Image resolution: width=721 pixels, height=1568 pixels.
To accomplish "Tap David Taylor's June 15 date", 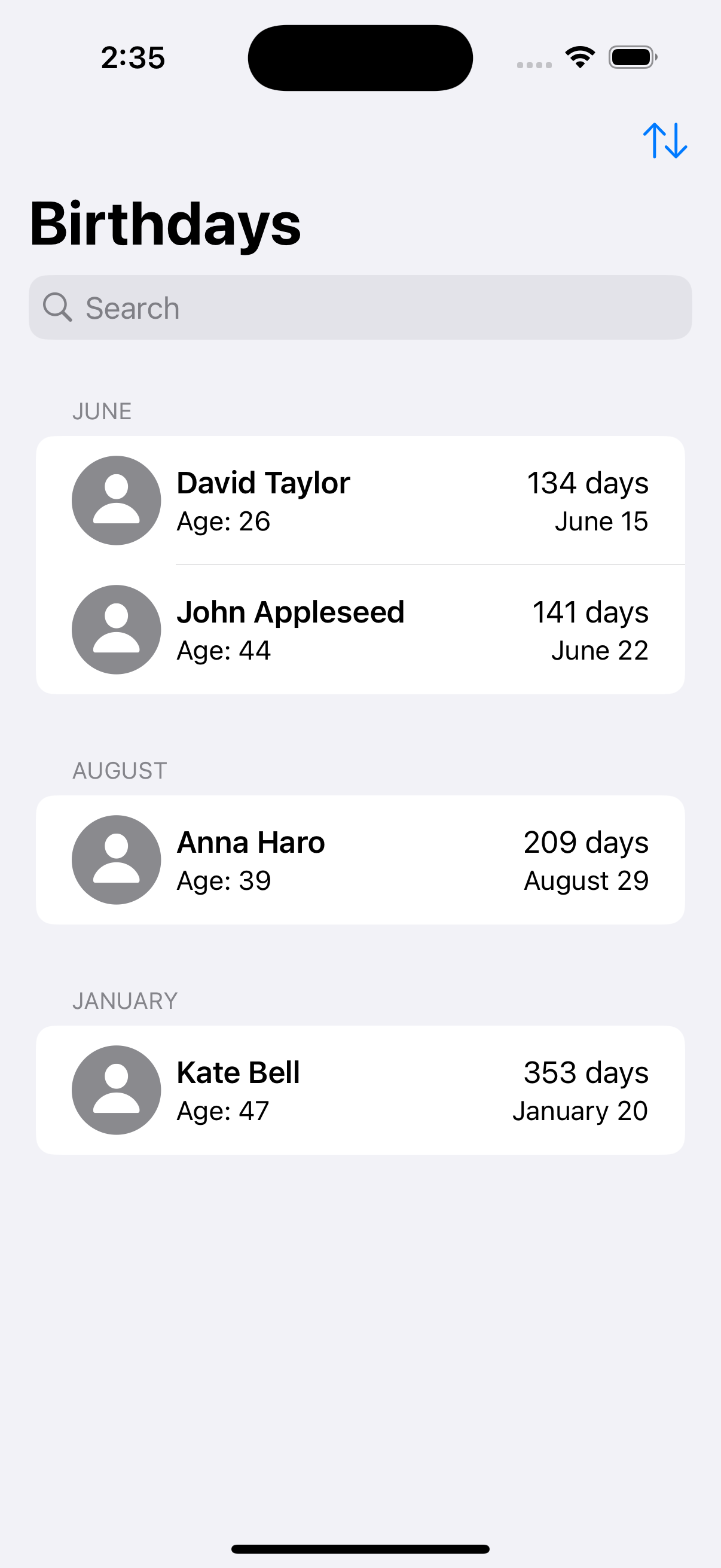I will point(601,521).
